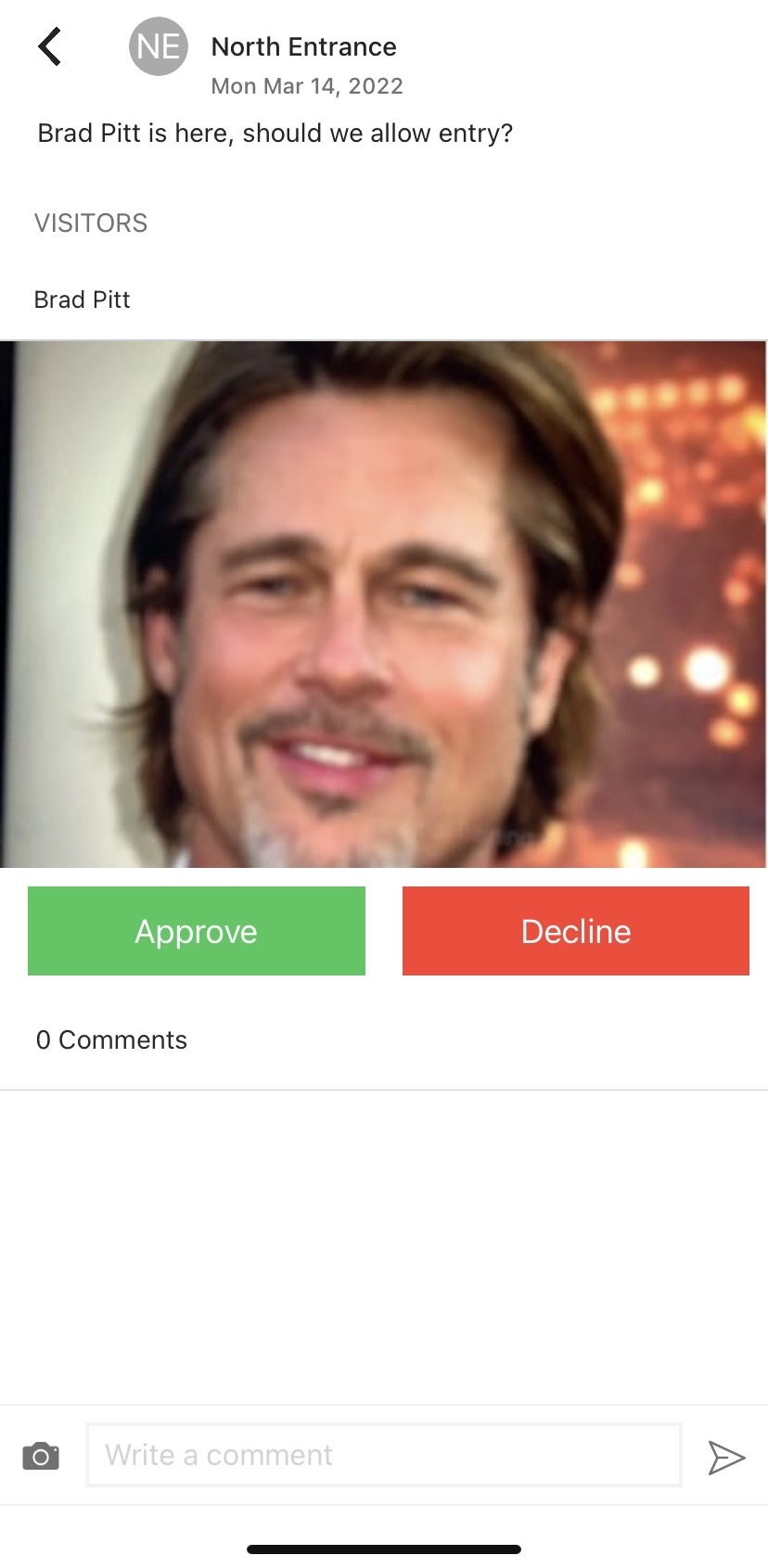This screenshot has height=1568, width=768.
Task: Decline the visitor entry request
Action: (575, 931)
